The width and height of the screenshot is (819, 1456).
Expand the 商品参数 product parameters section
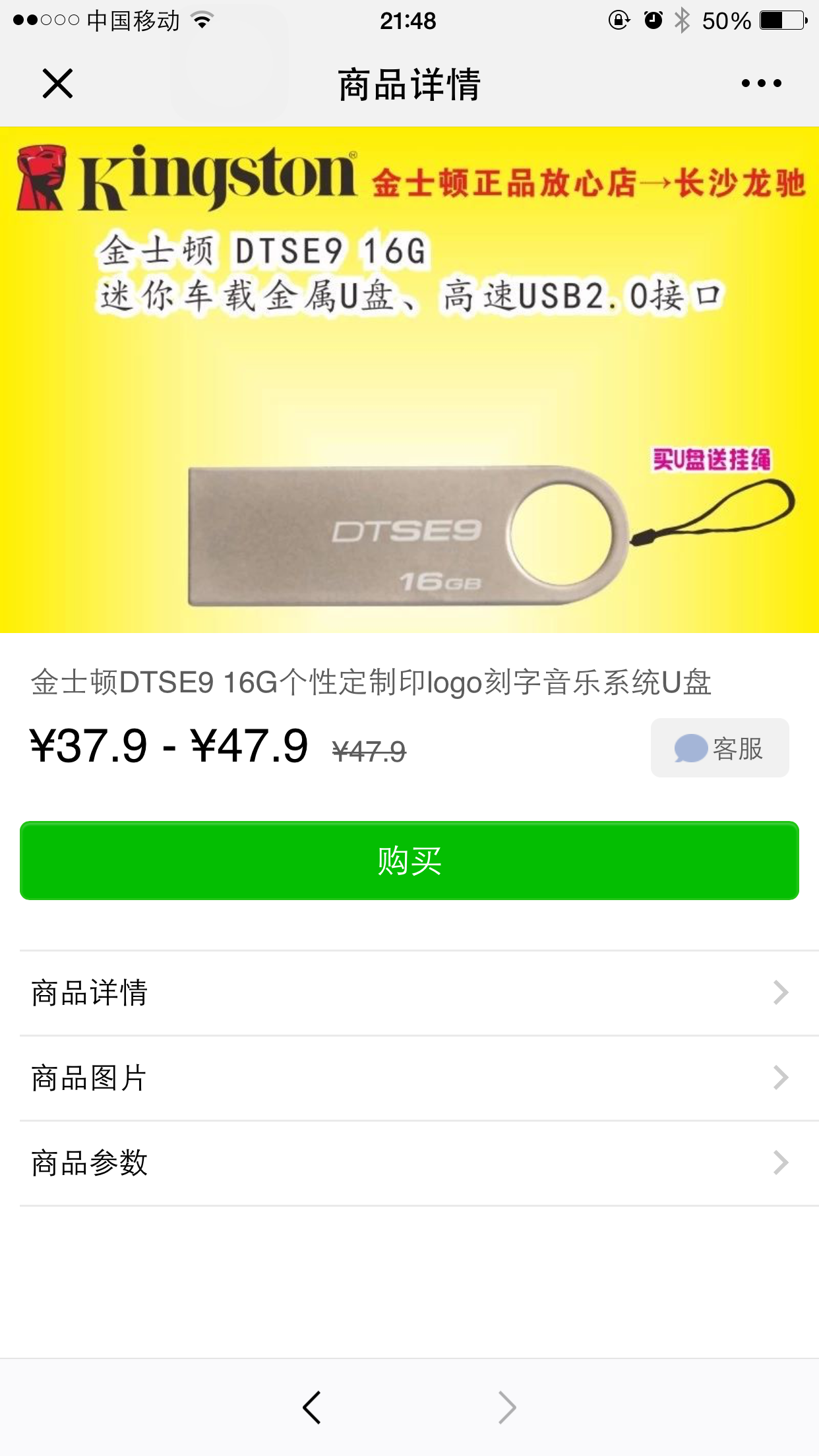(x=409, y=1164)
